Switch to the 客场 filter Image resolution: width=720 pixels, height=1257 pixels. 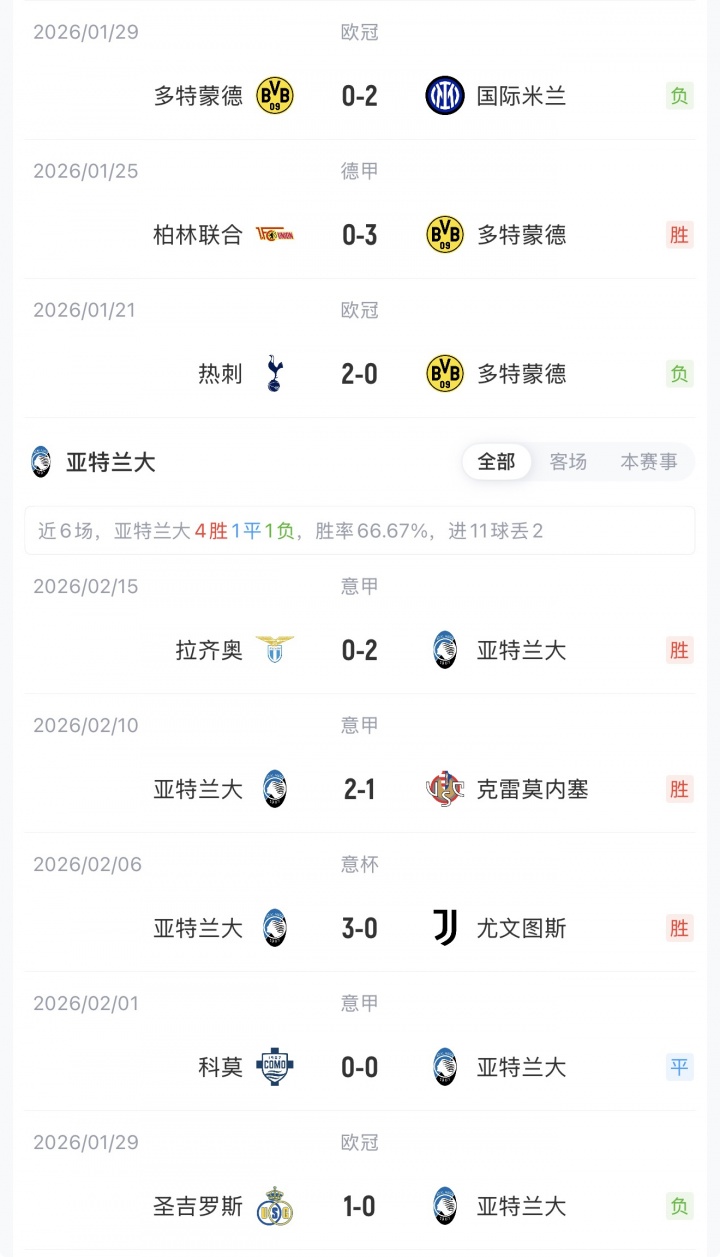coord(567,461)
